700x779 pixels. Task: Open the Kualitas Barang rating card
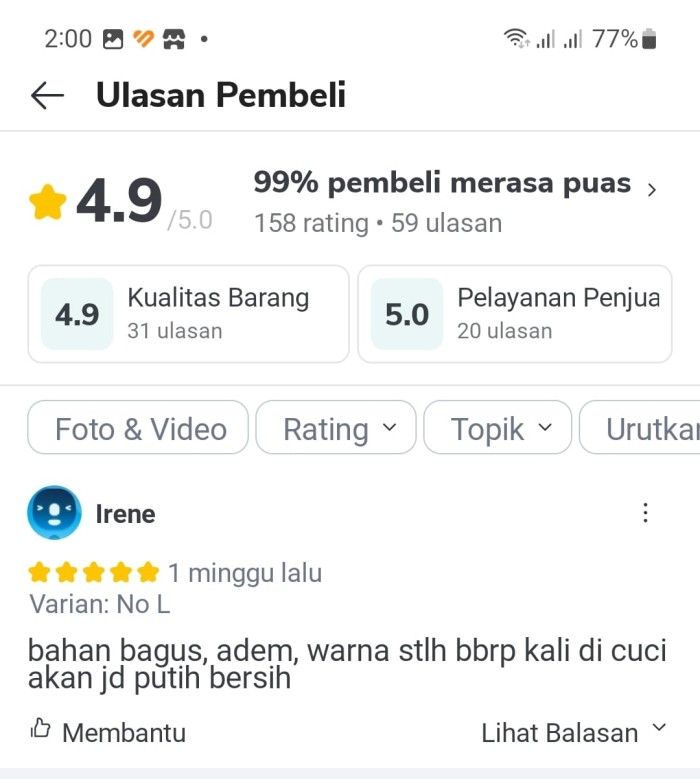pyautogui.click(x=188, y=313)
